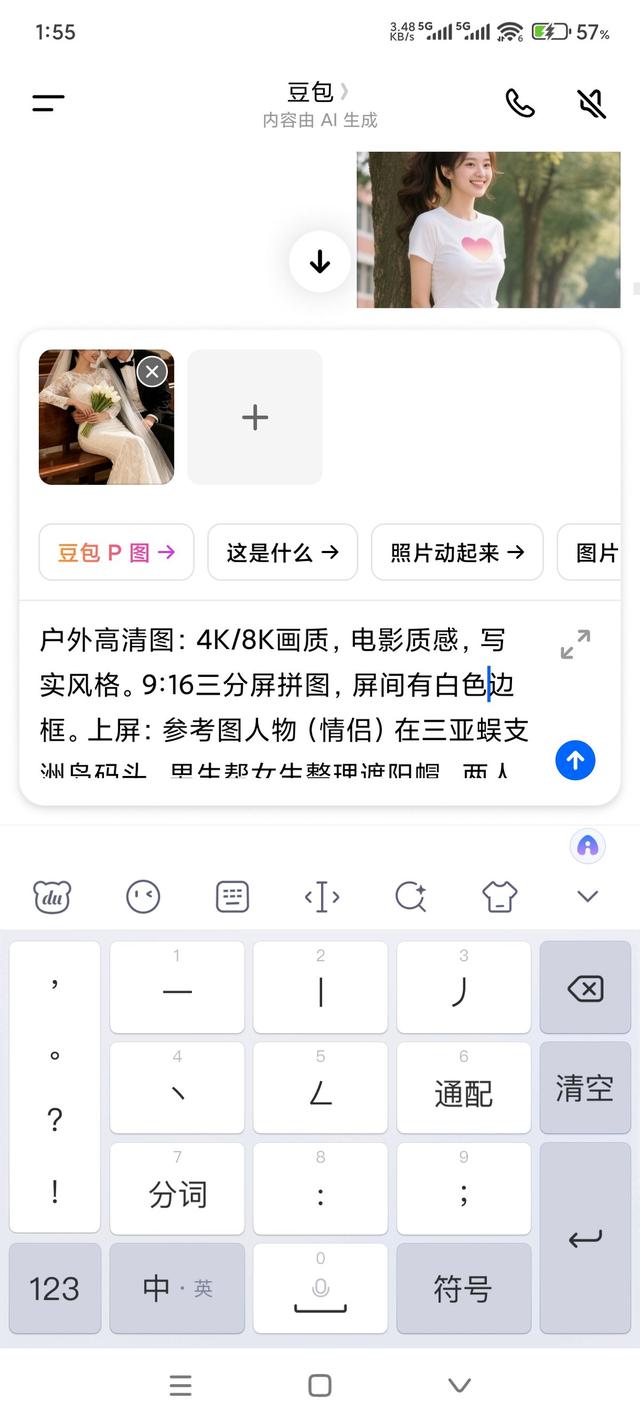
Task: Collapse the keyboard with the down chevron
Action: pos(587,896)
